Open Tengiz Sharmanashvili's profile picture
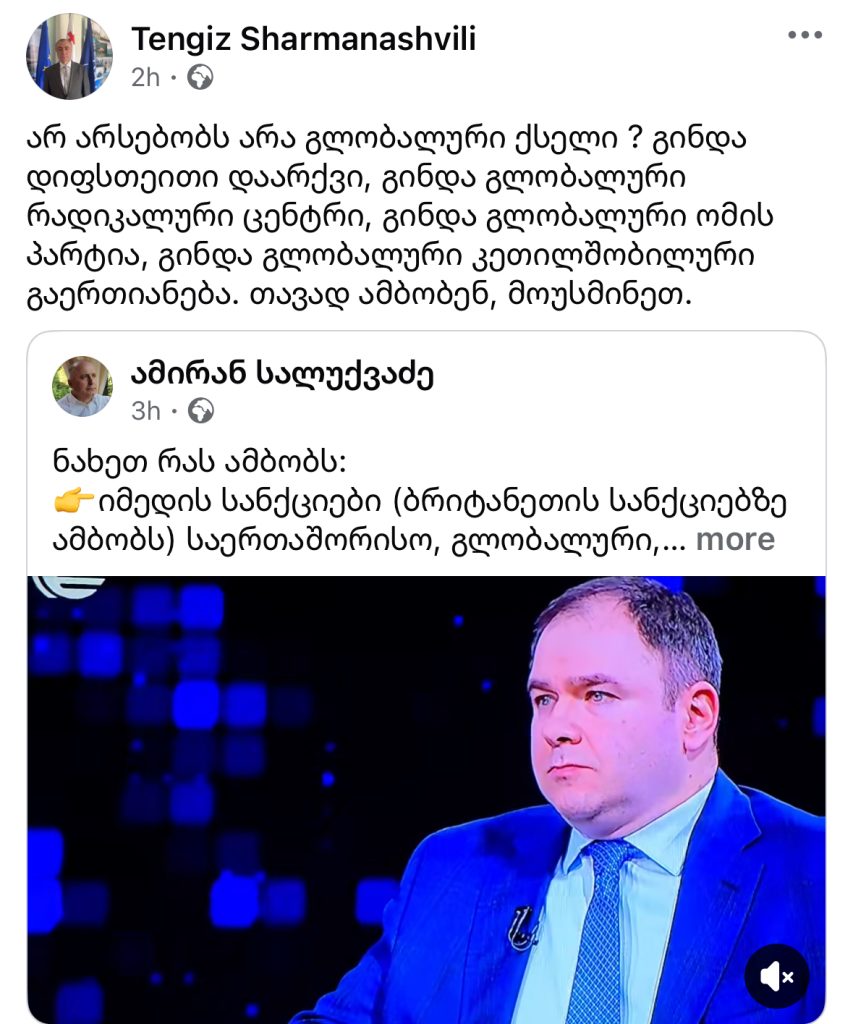 pyautogui.click(x=69, y=56)
